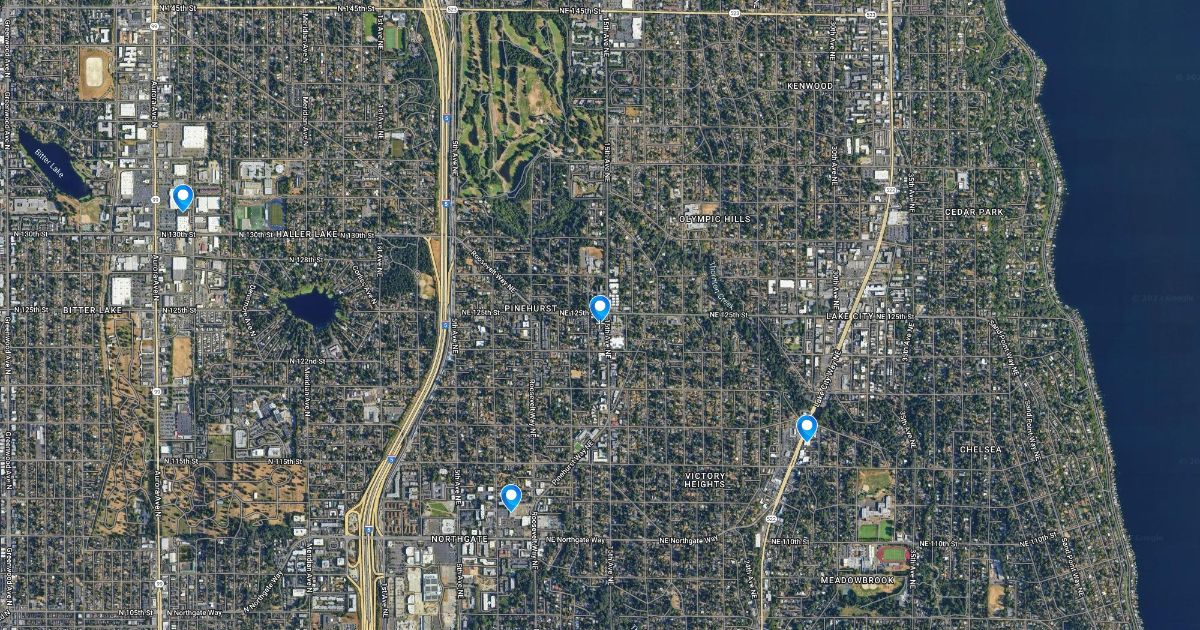Open the pin on NE 125th St in Pinehurst

(600, 307)
